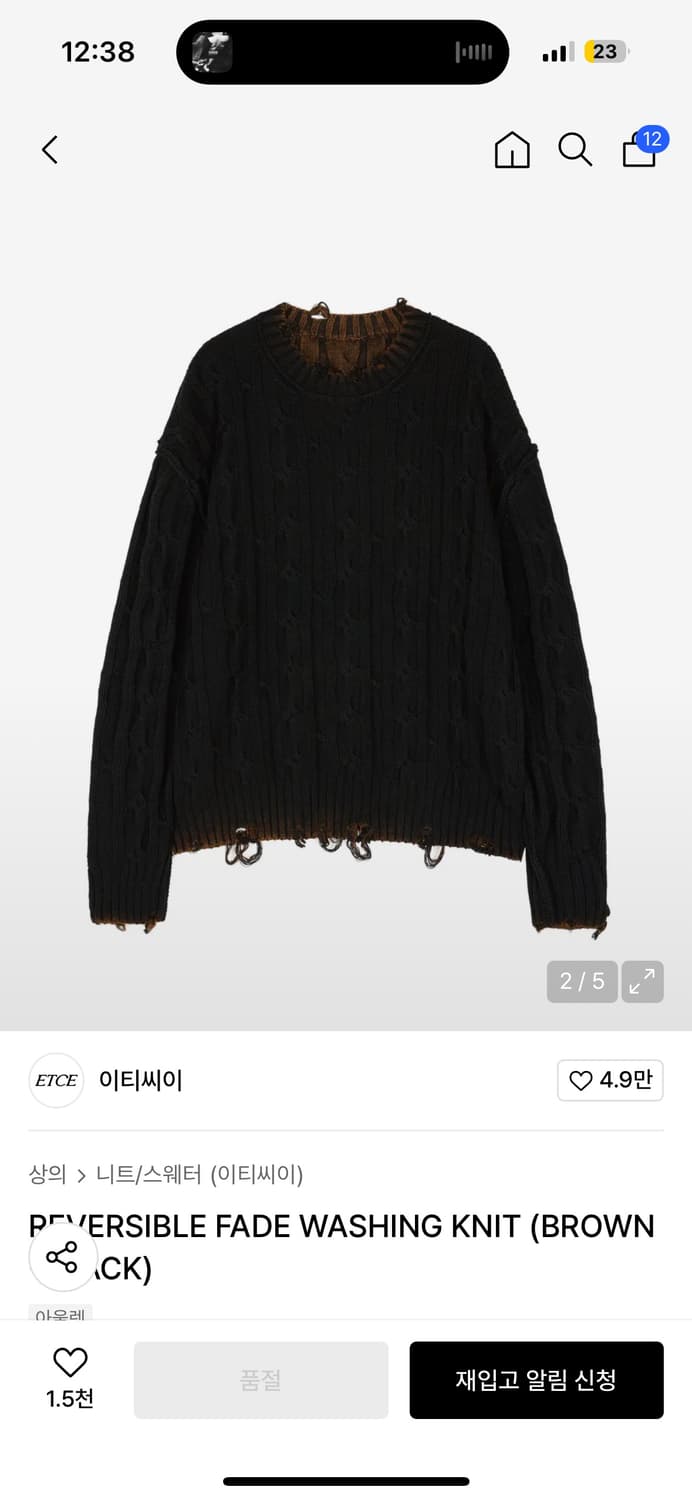Open 니트/스웨터 (이티씨이) category

click(x=199, y=1174)
